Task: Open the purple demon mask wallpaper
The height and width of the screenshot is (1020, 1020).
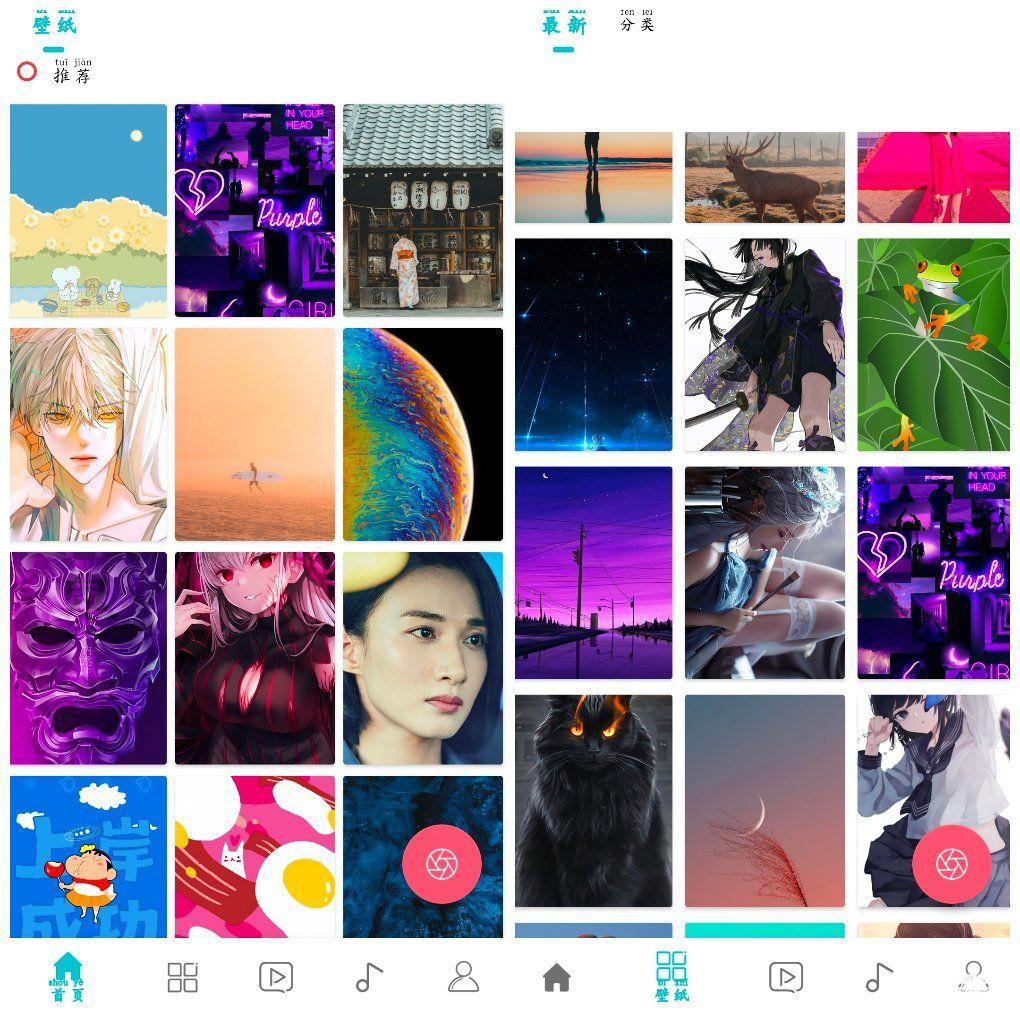Action: click(88, 658)
